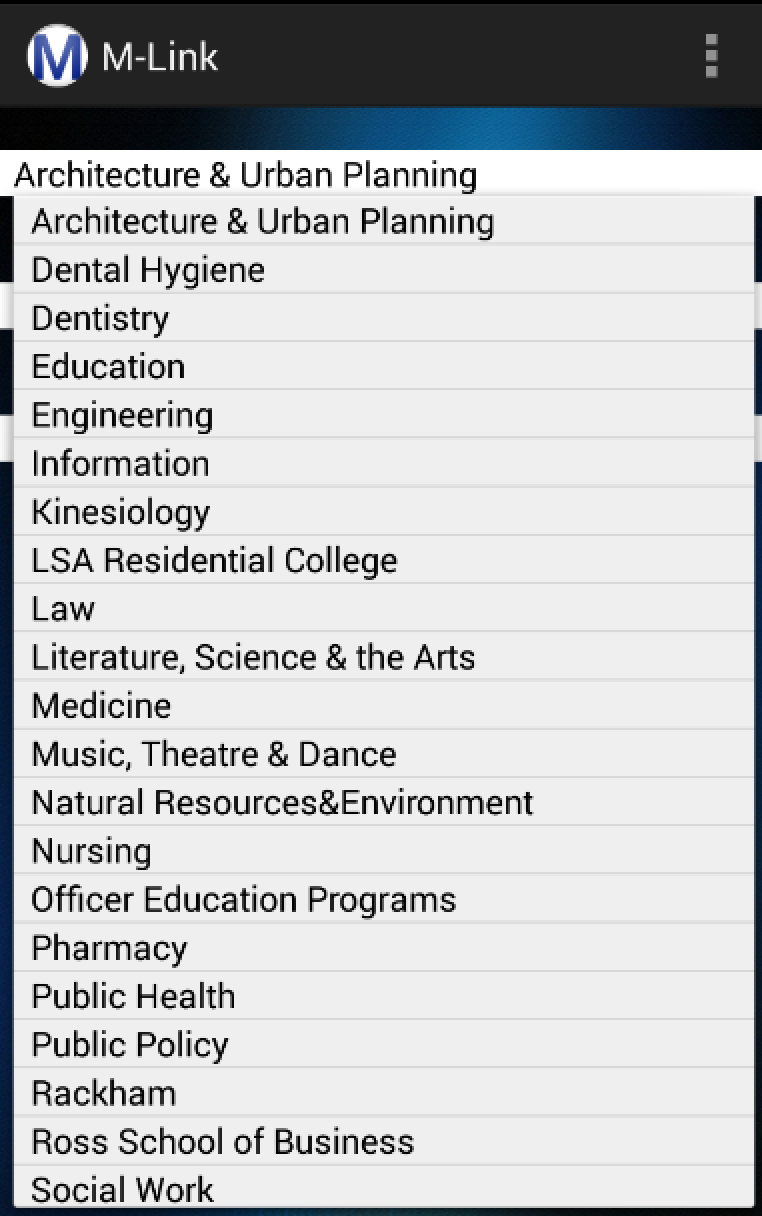Select Nursing option
Screen dimensions: 762x1216
click(x=383, y=851)
